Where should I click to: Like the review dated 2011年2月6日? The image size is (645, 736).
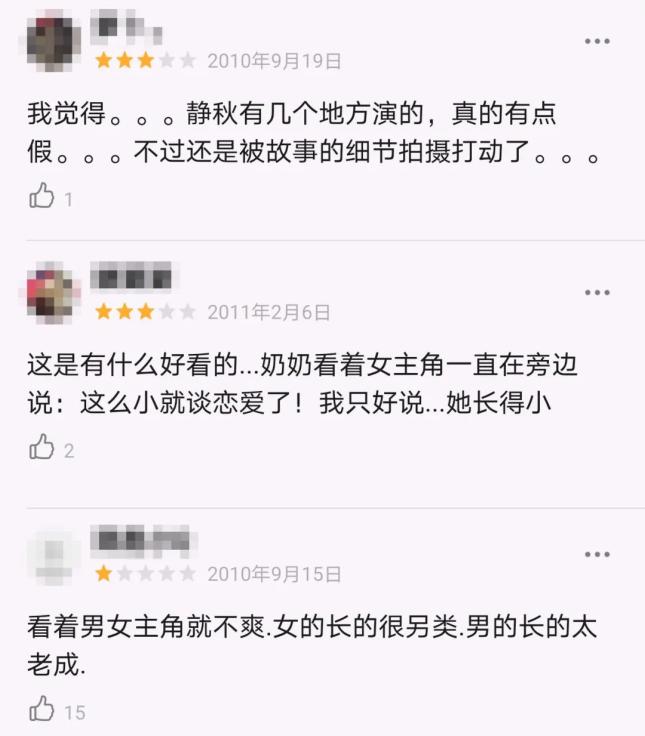[42, 448]
